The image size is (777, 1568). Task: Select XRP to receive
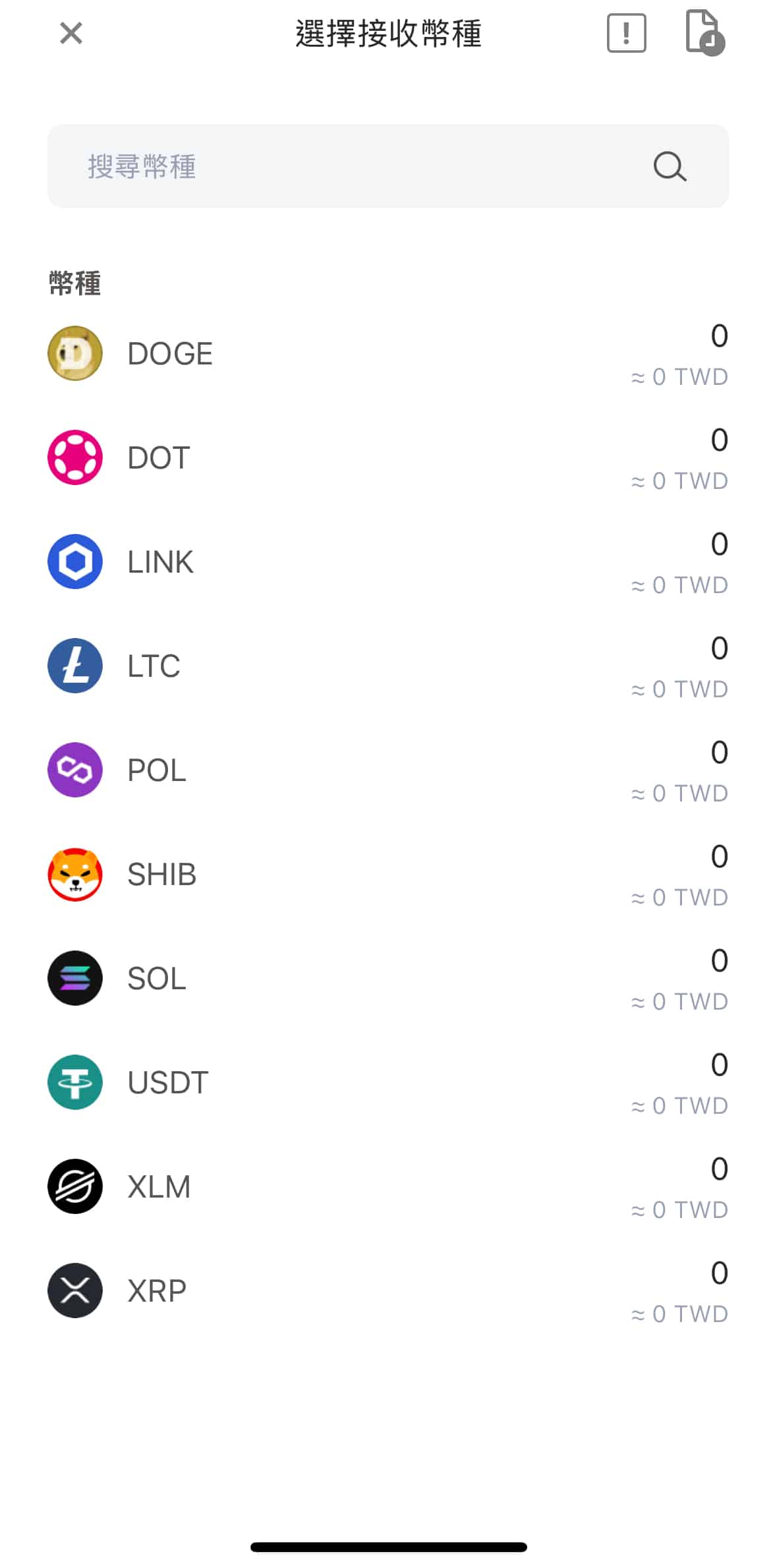(x=388, y=1291)
